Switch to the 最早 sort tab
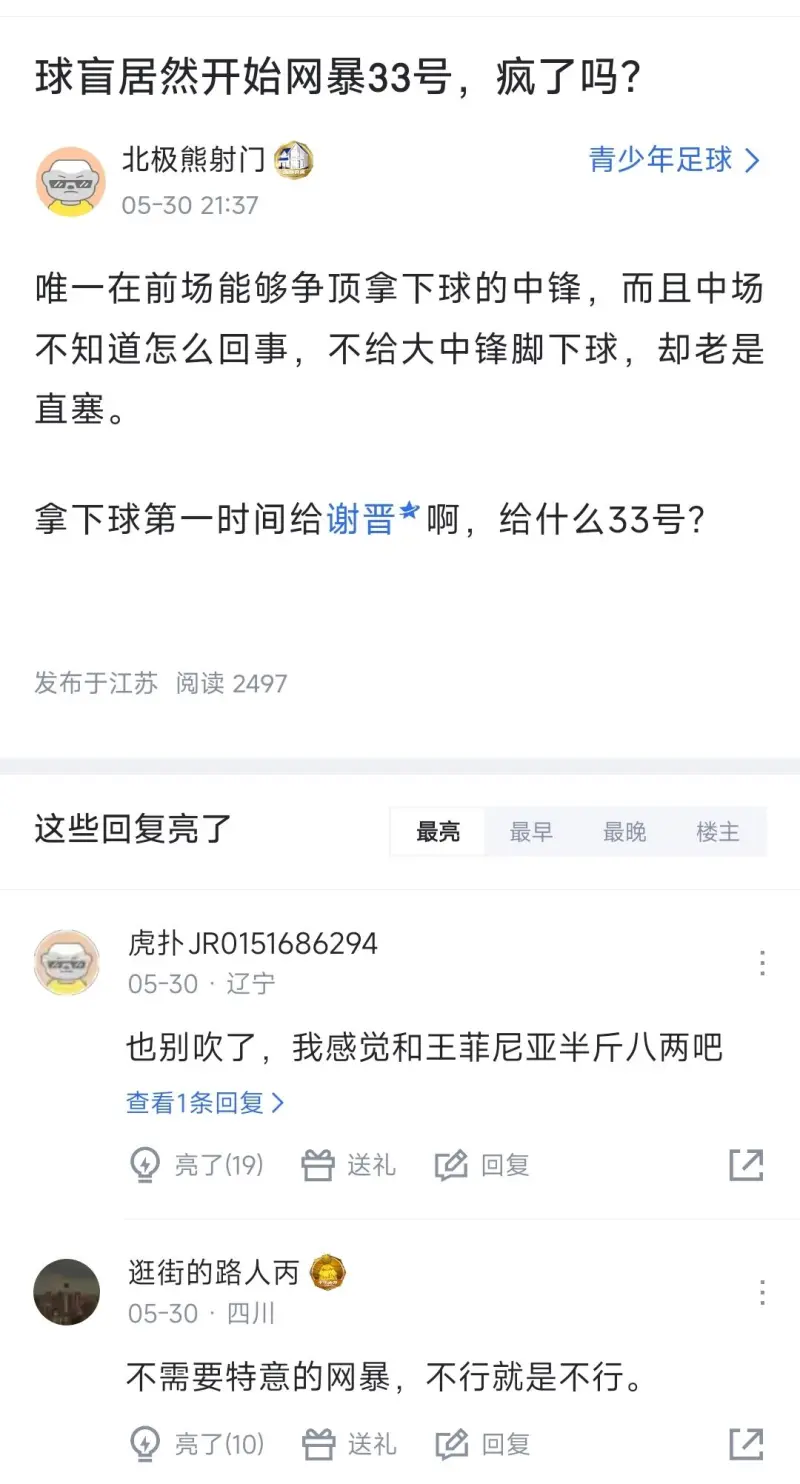The width and height of the screenshot is (800, 1484). [x=531, y=831]
